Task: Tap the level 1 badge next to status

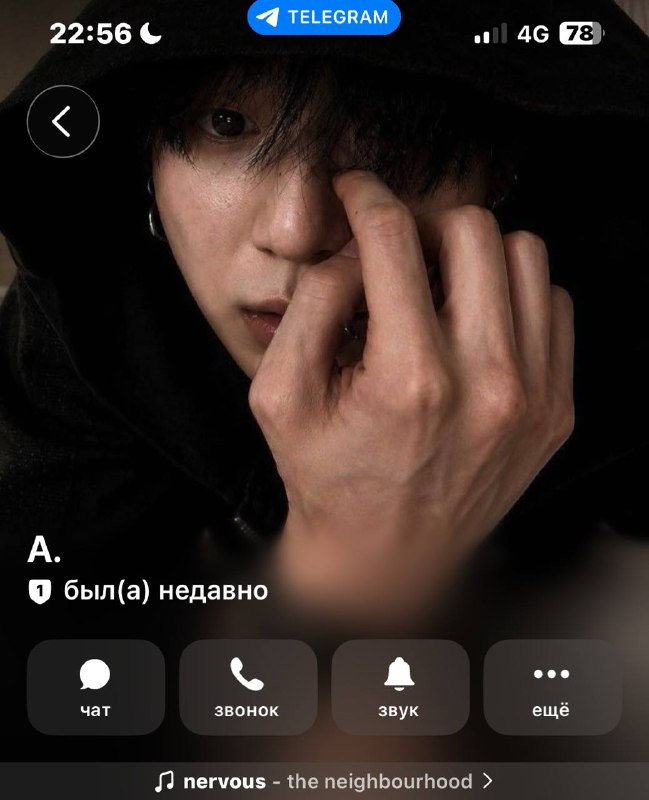Action: click(x=40, y=591)
